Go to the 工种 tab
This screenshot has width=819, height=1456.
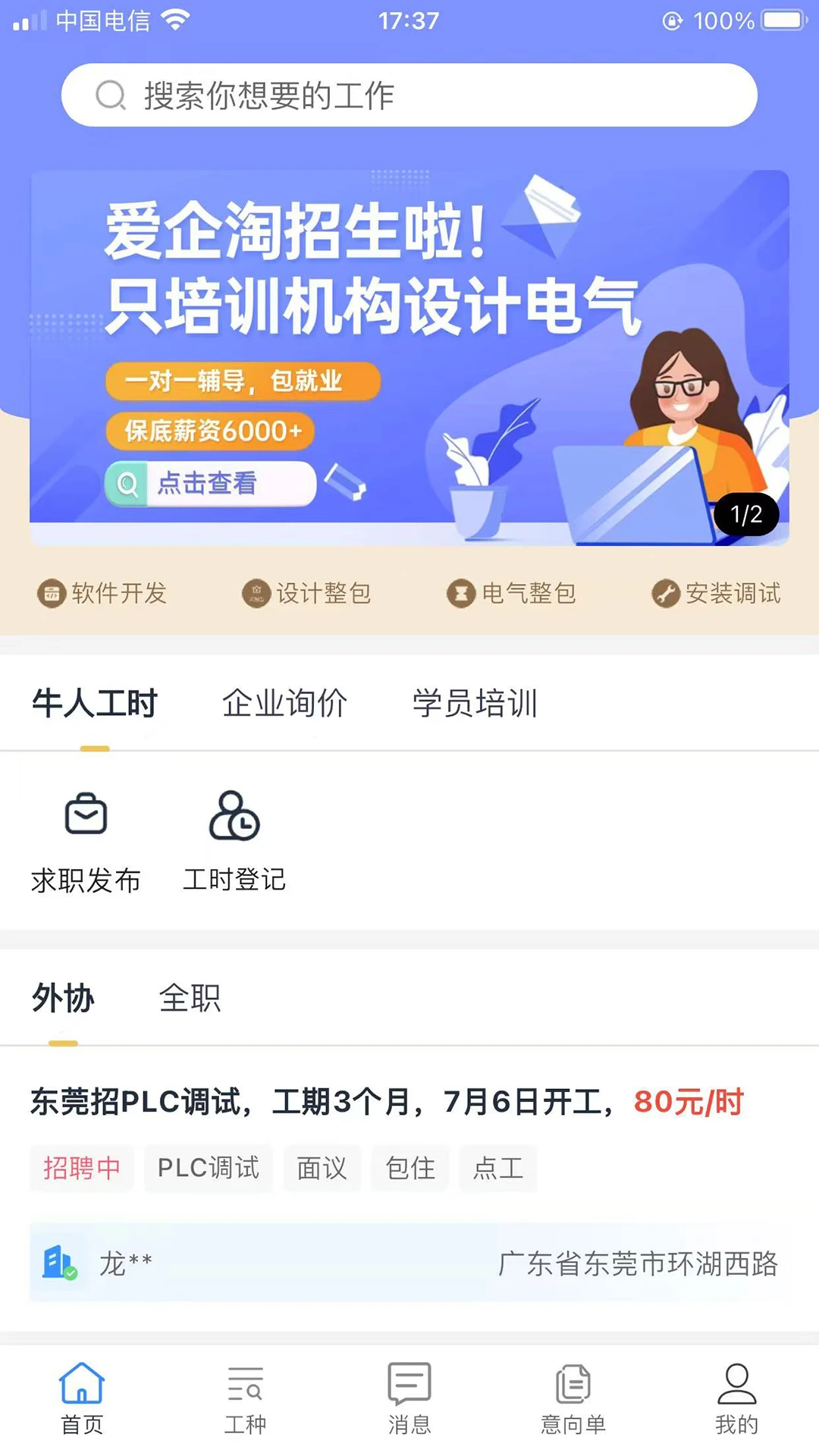245,1399
